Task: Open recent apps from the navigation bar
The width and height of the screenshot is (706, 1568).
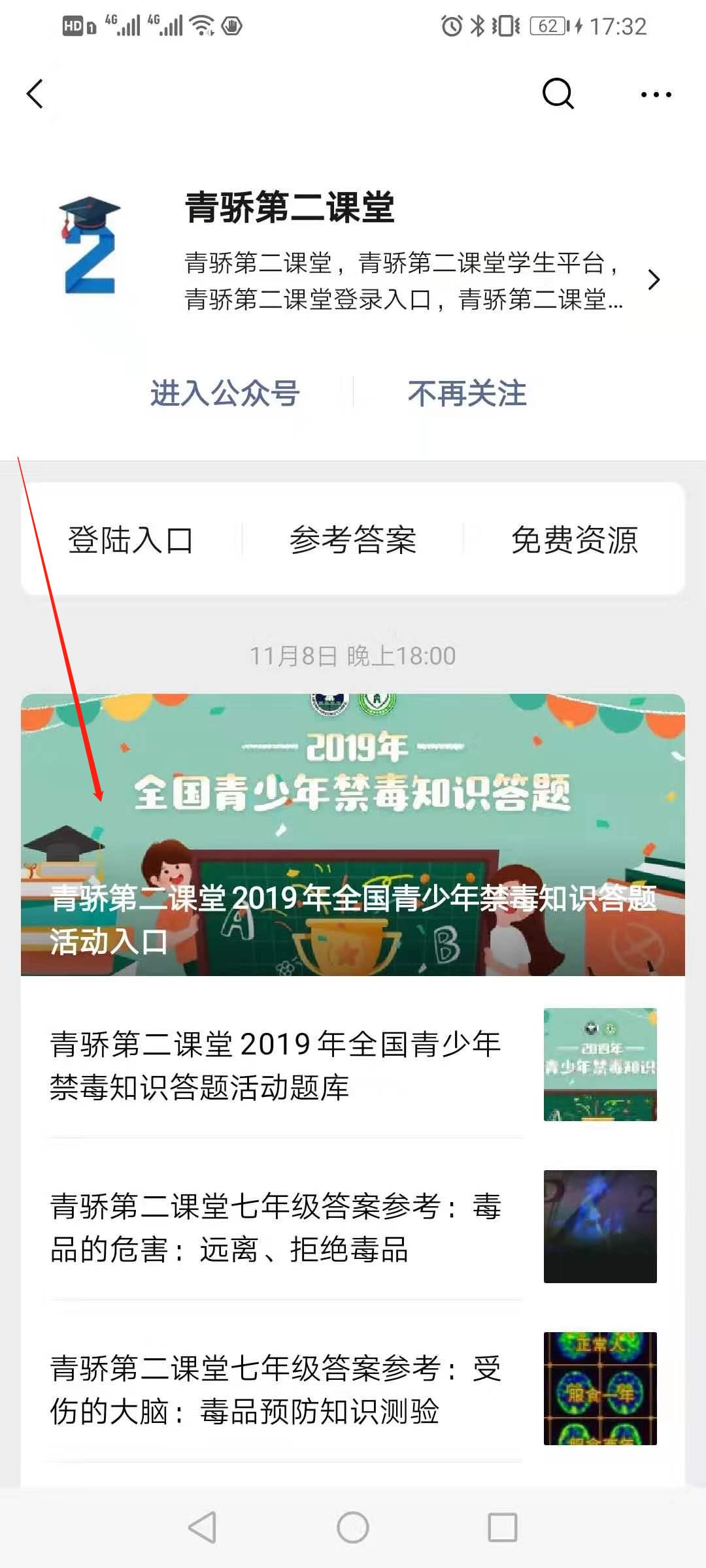Action: click(503, 1527)
